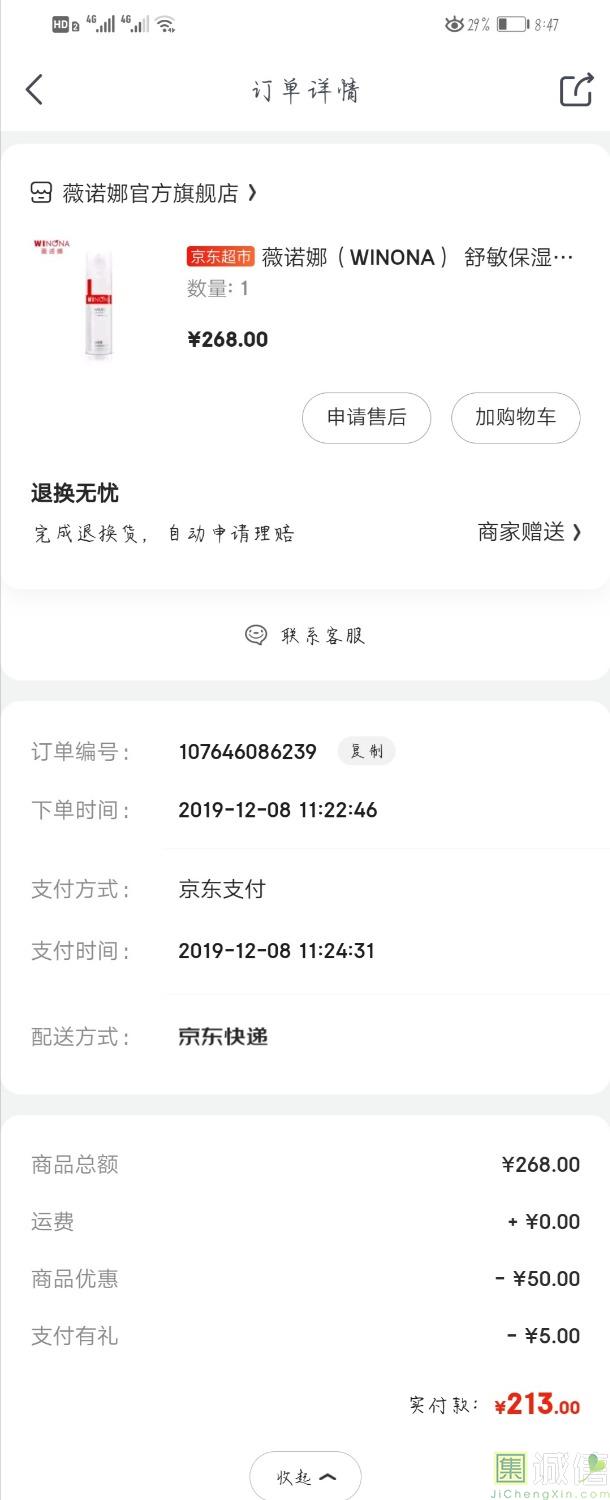Share this order details page

pyautogui.click(x=576, y=90)
